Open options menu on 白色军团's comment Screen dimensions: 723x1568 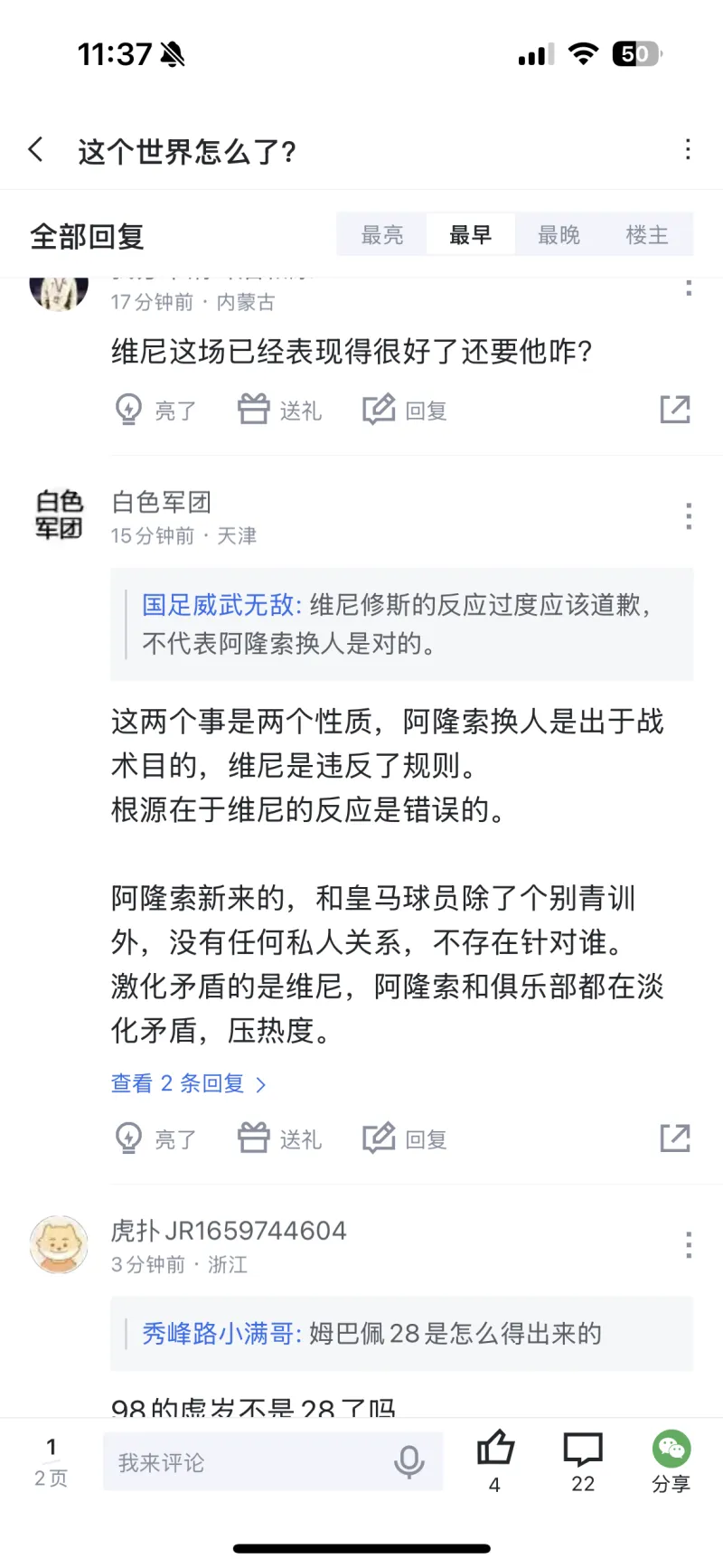point(688,516)
